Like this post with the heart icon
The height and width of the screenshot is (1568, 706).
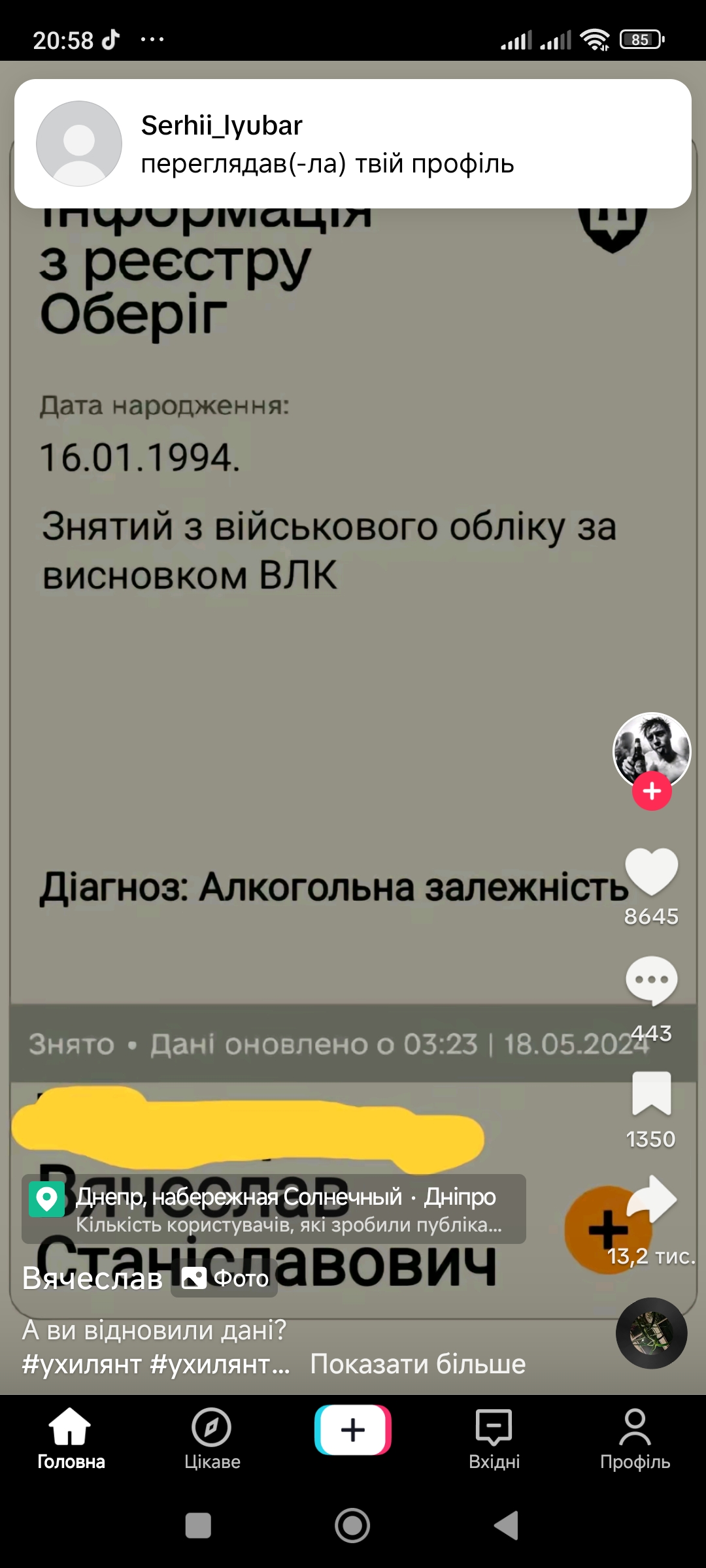[x=652, y=872]
